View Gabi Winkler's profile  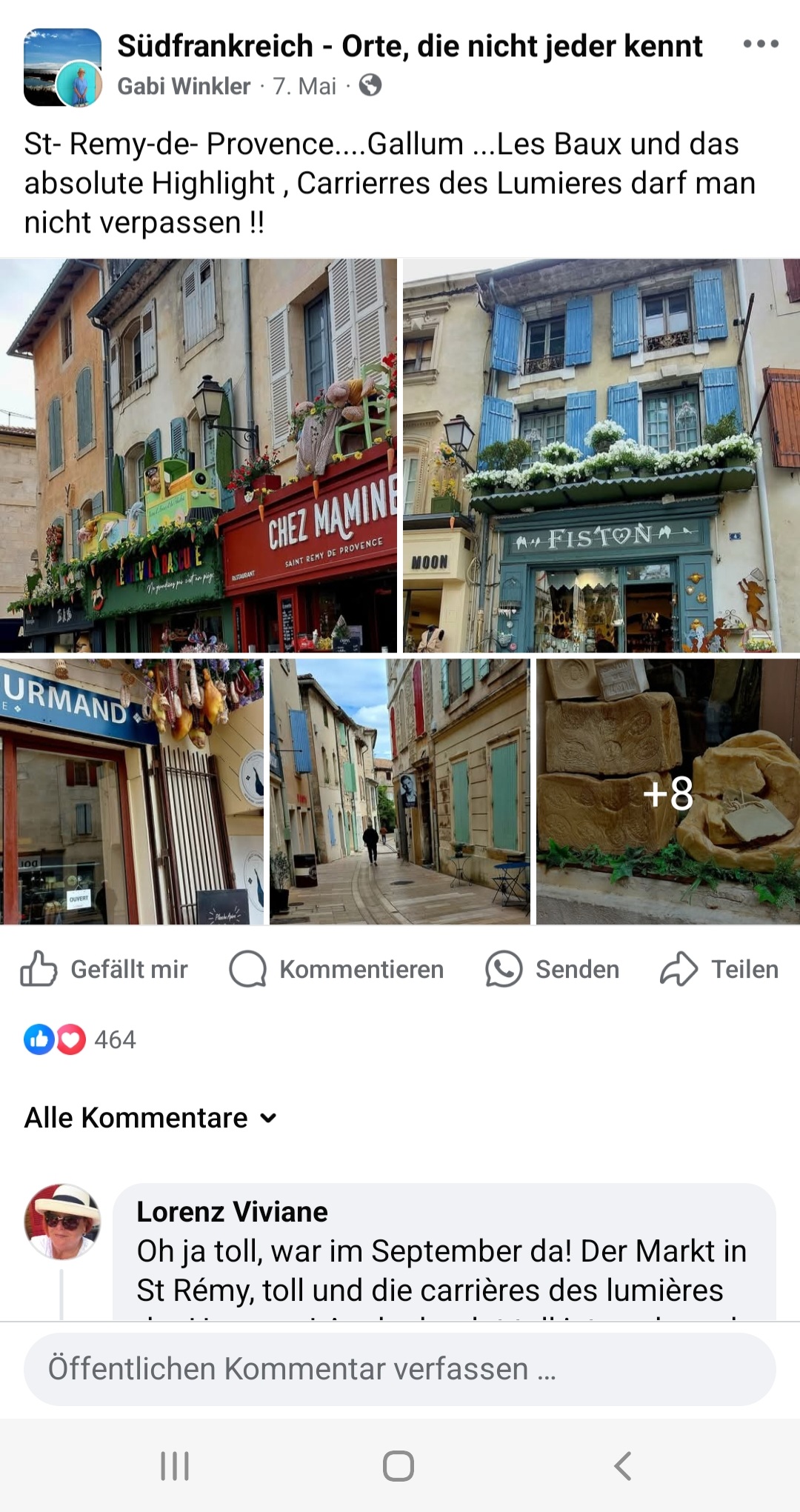point(184,87)
